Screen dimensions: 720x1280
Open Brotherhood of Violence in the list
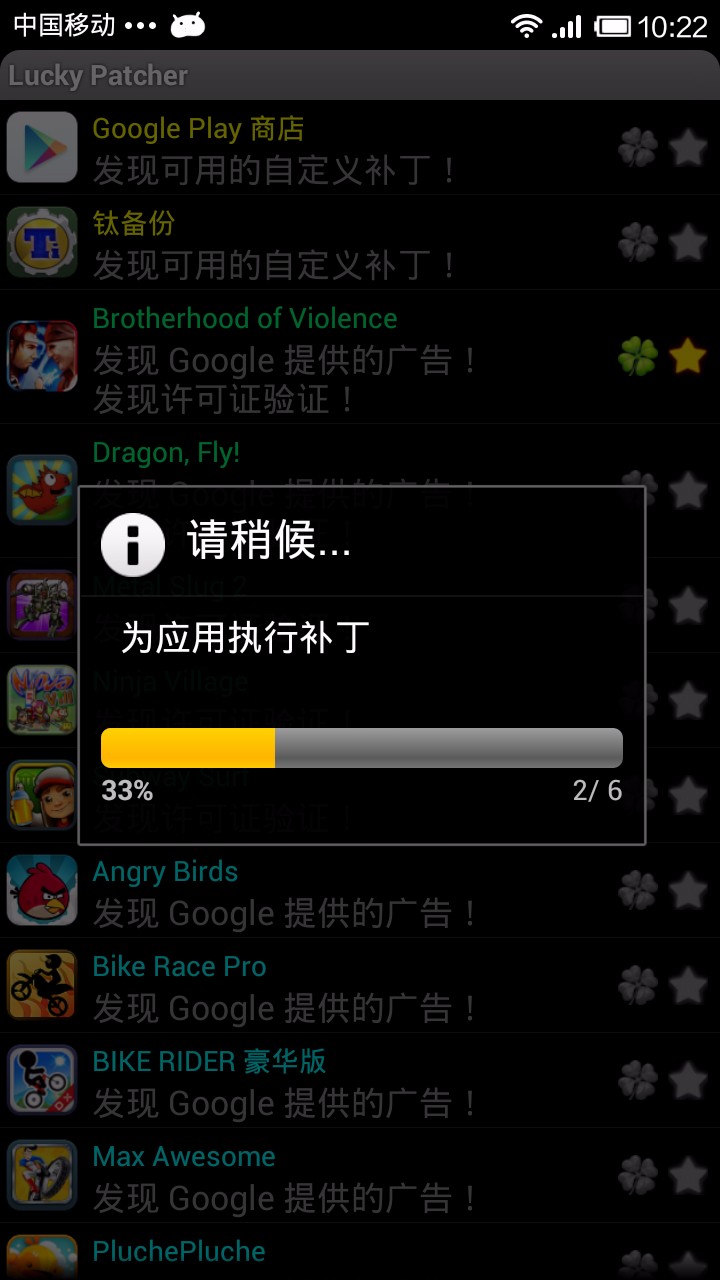pyautogui.click(x=300, y=358)
